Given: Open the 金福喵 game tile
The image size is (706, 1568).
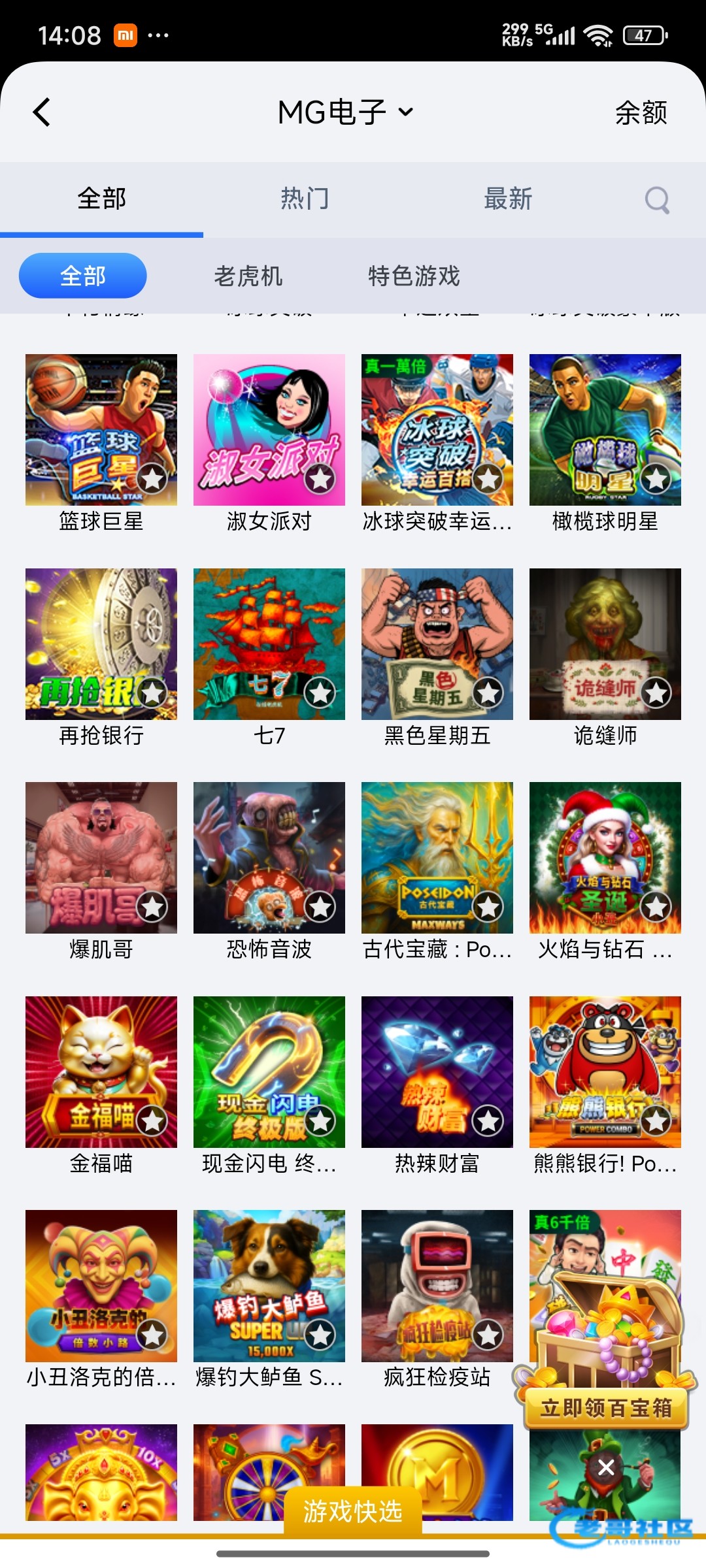Looking at the screenshot, I should point(101,1071).
